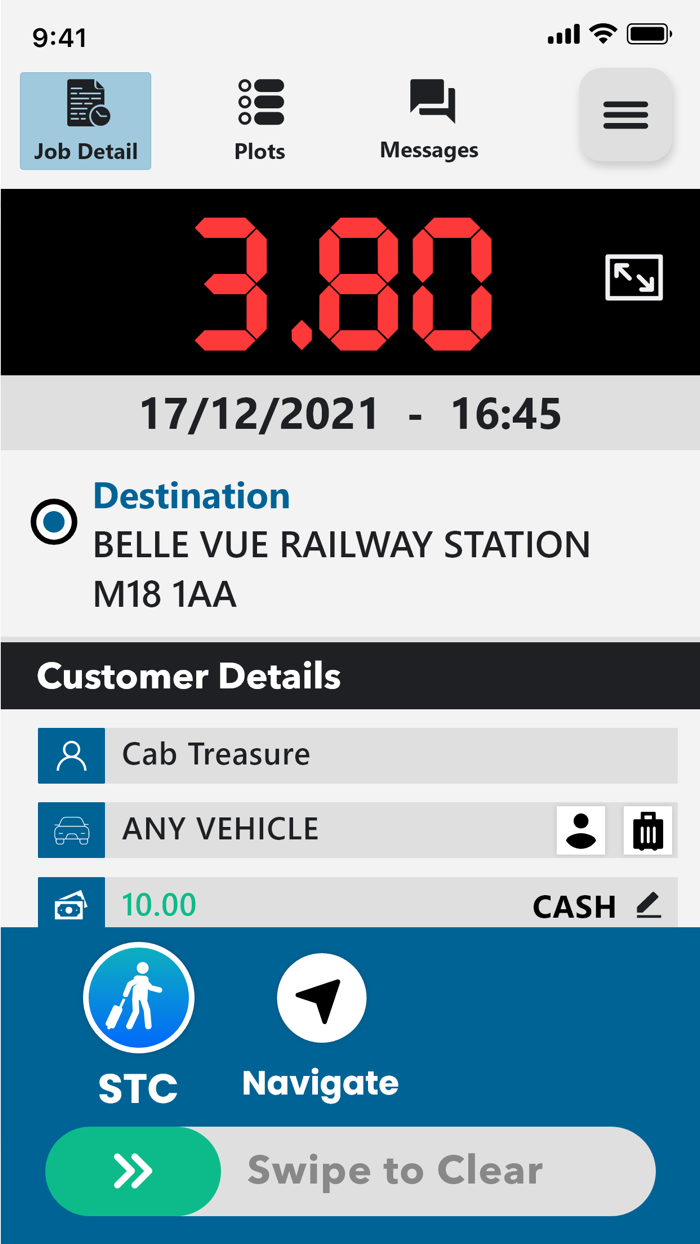
Task: Open the hamburger menu button
Action: click(x=626, y=115)
